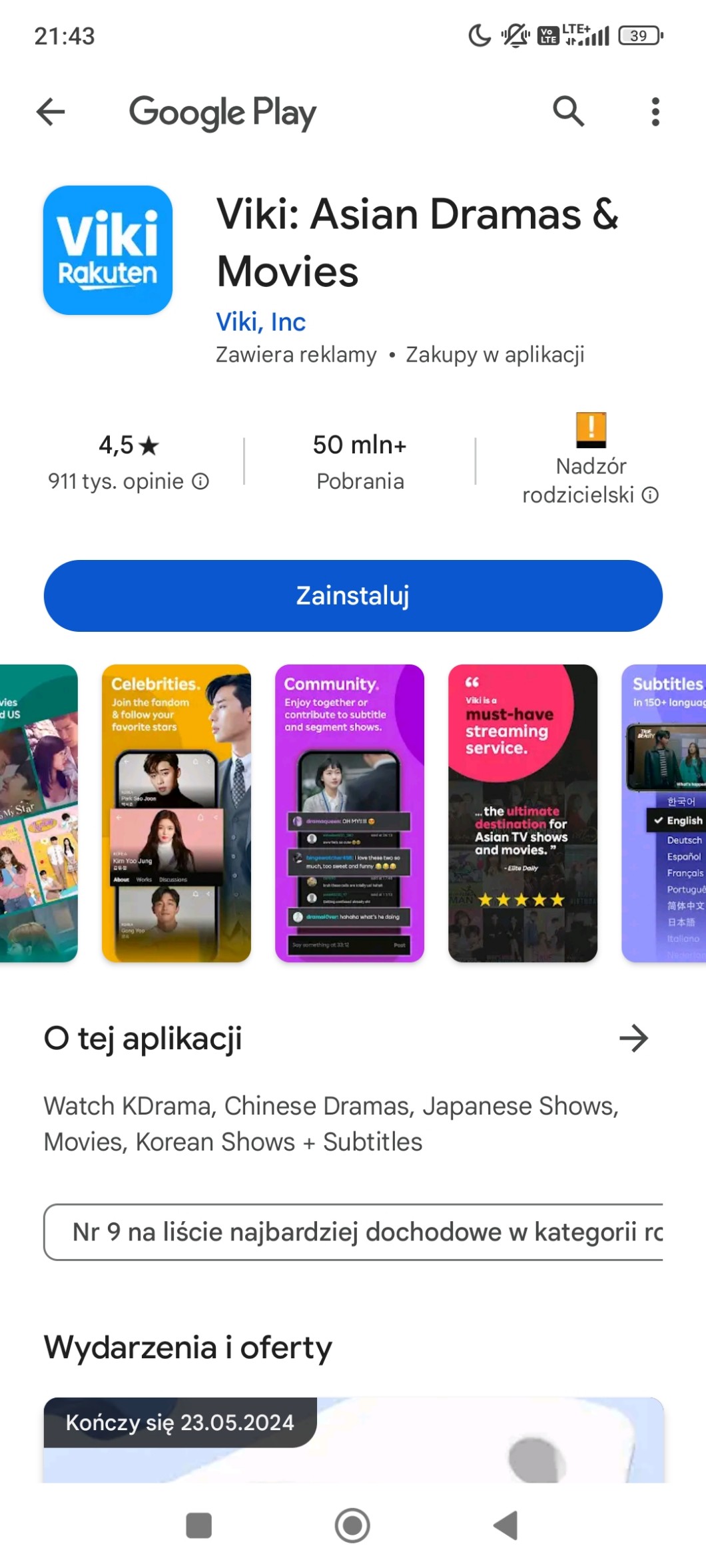
Task: Tap the Zainstaluj install button
Action: (353, 596)
